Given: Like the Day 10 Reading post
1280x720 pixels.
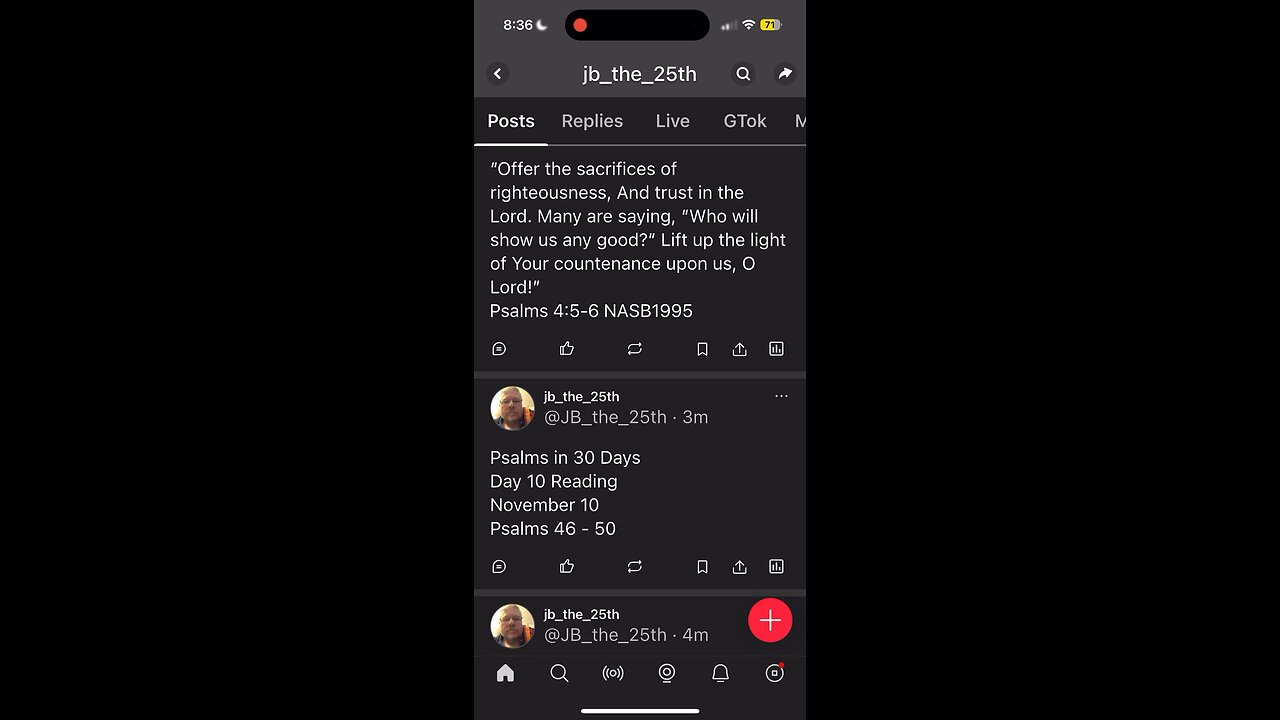Looking at the screenshot, I should (567, 567).
